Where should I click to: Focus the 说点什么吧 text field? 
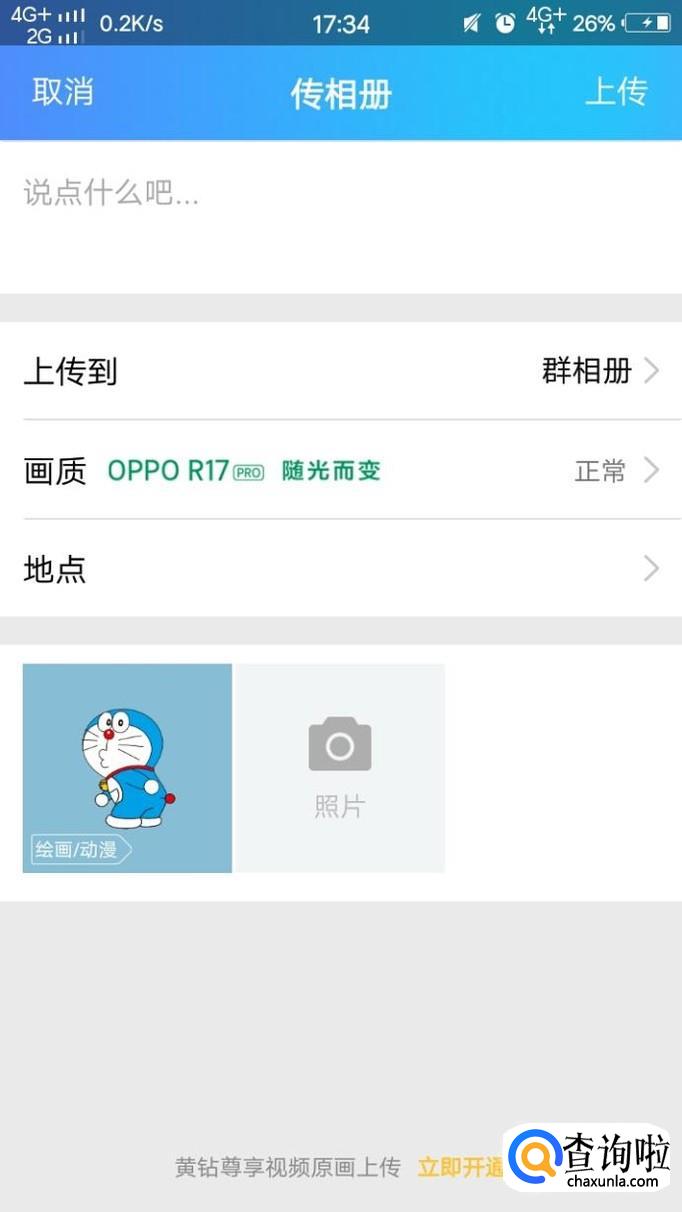tap(340, 215)
